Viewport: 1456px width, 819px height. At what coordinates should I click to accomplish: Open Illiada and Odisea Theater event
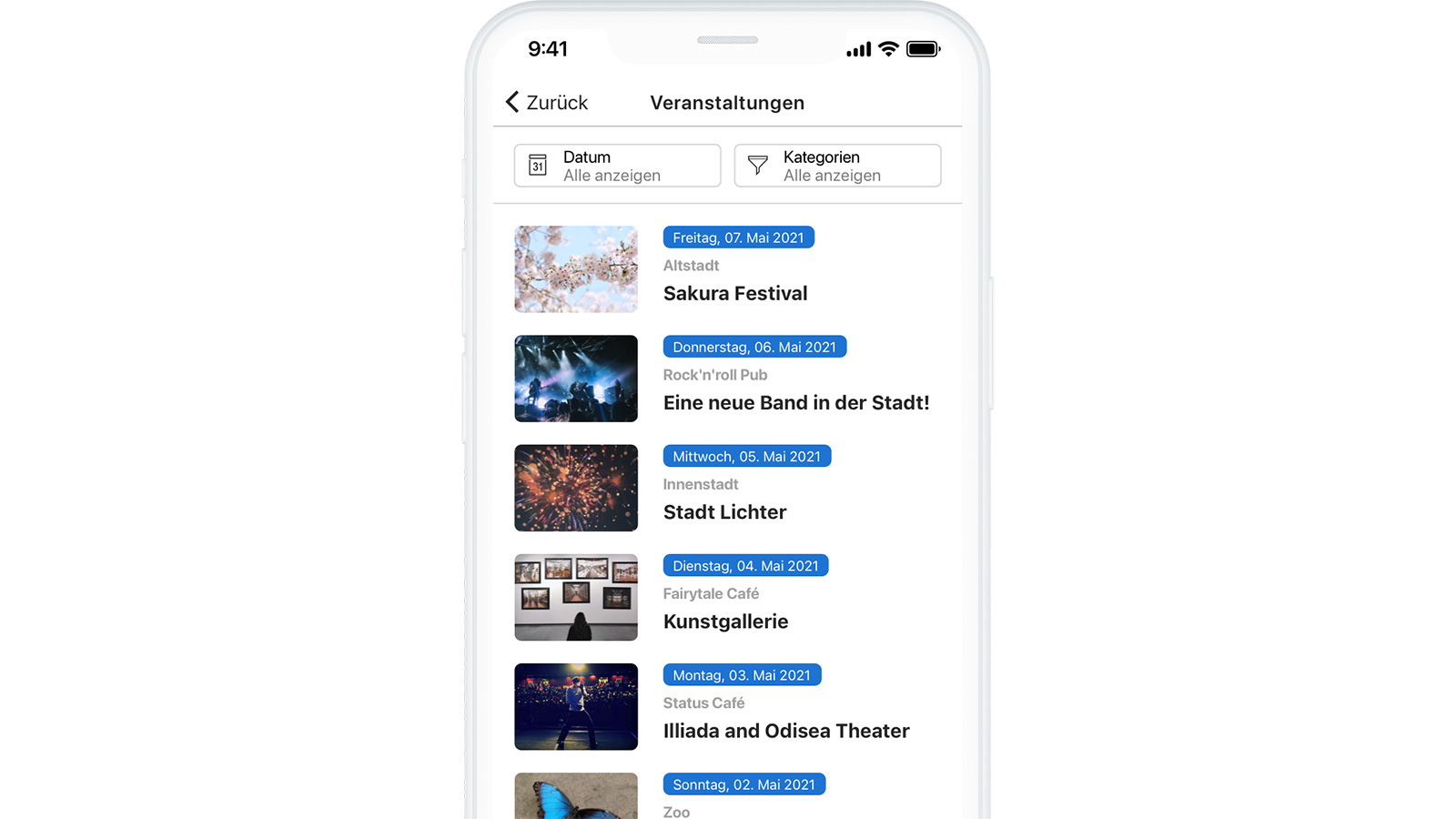pyautogui.click(x=785, y=731)
